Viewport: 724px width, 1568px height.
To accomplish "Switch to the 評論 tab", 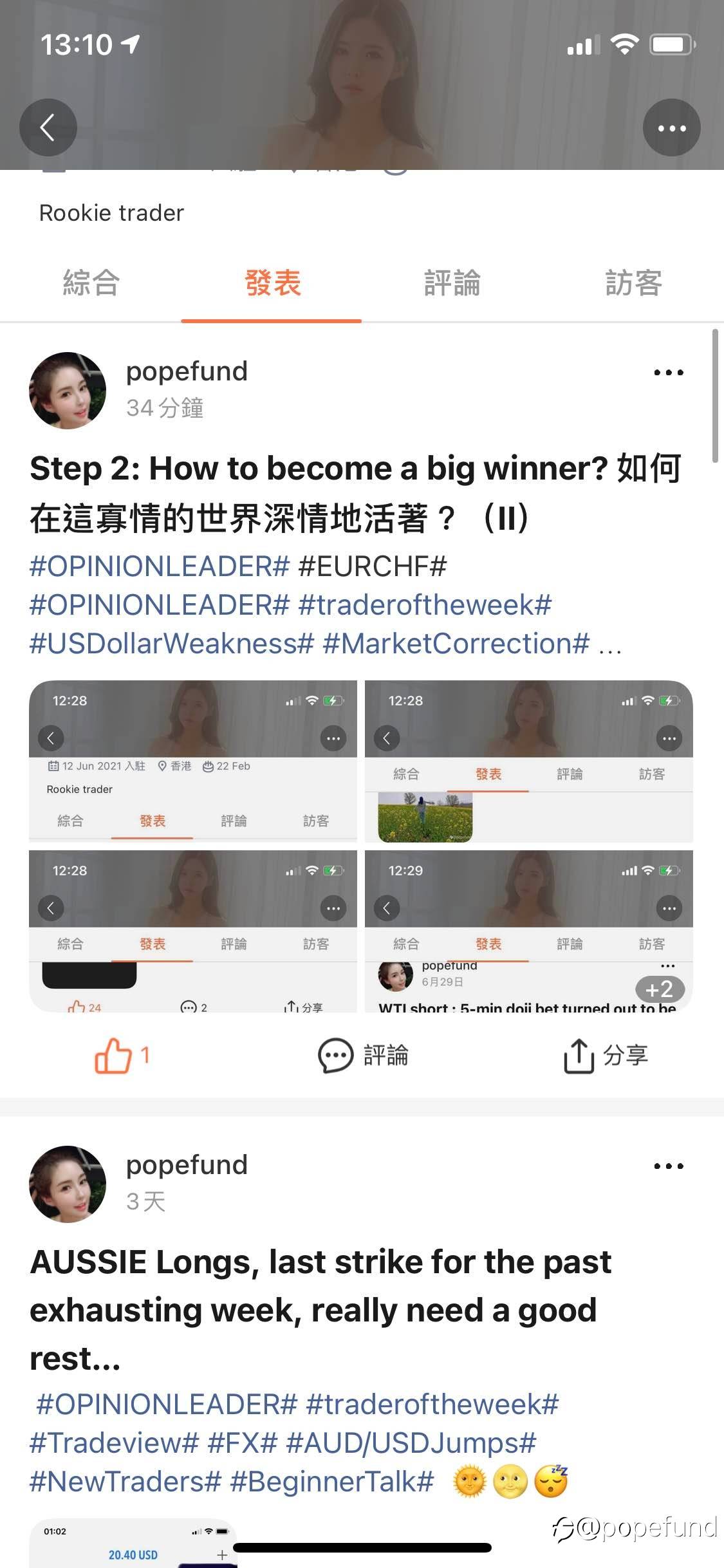I will (x=452, y=283).
